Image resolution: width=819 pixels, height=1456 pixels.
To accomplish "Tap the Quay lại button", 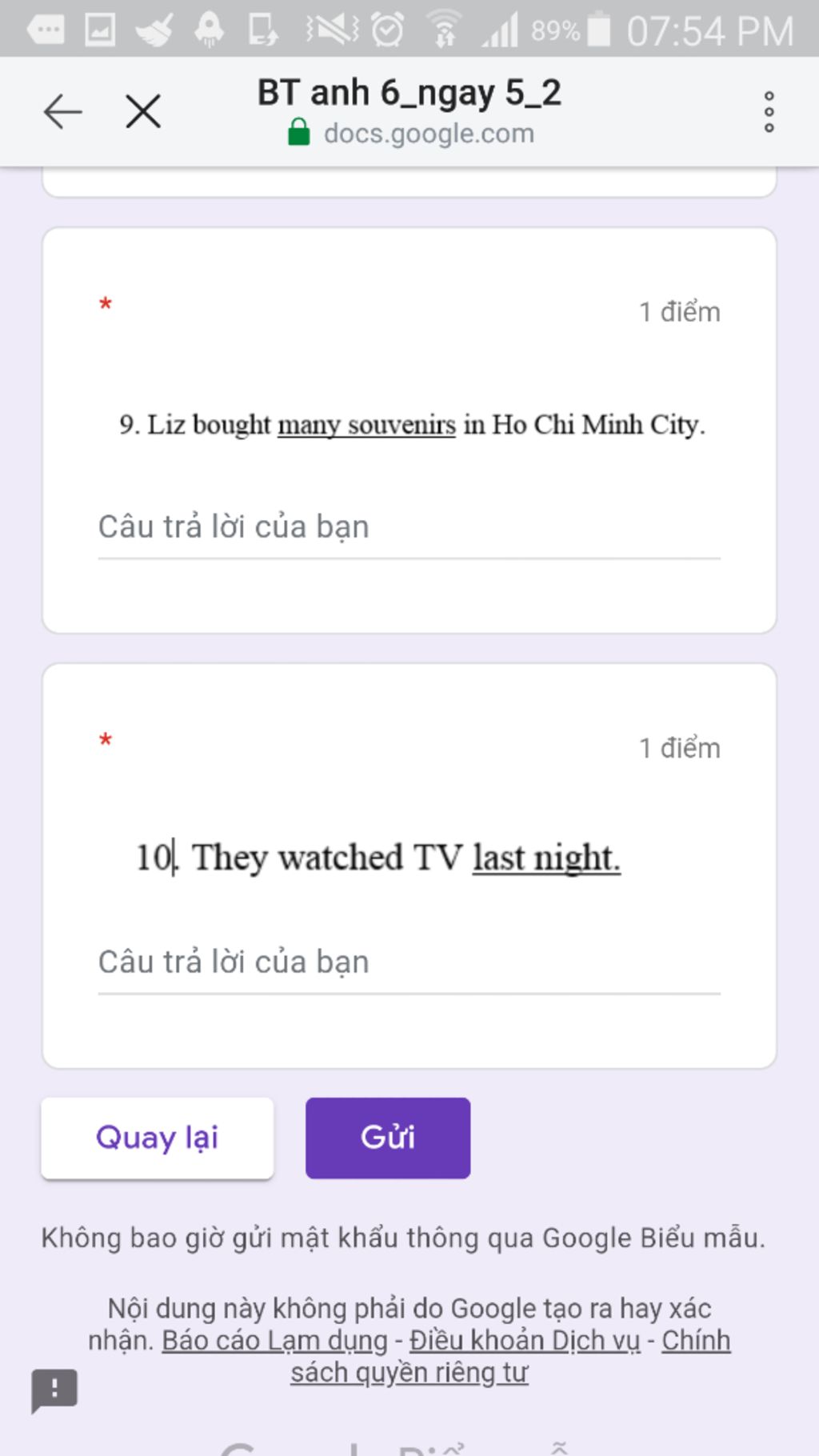I will (x=158, y=1138).
